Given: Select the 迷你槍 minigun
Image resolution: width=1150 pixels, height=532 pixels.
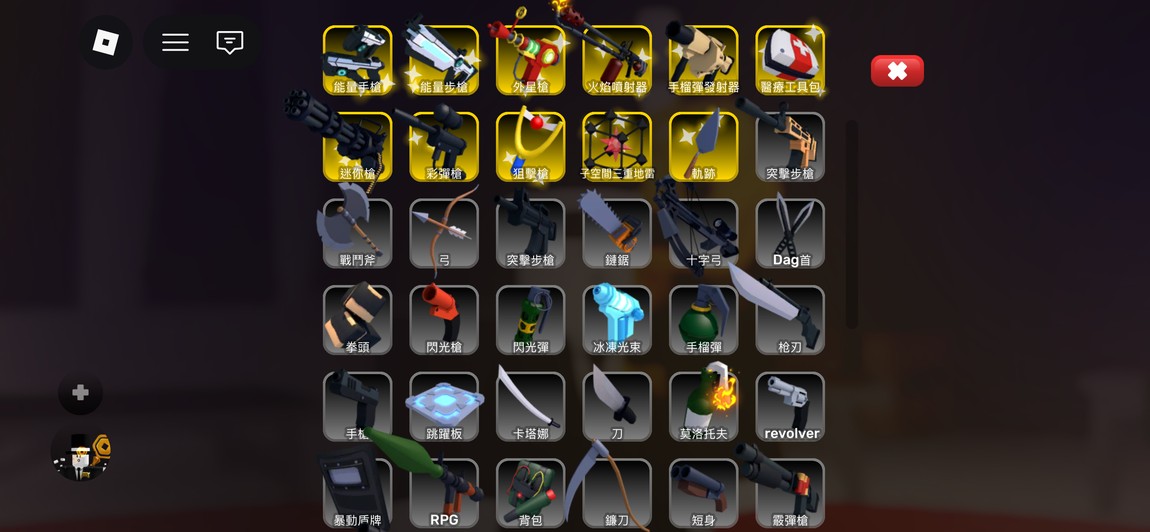Looking at the screenshot, I should pyautogui.click(x=357, y=147).
